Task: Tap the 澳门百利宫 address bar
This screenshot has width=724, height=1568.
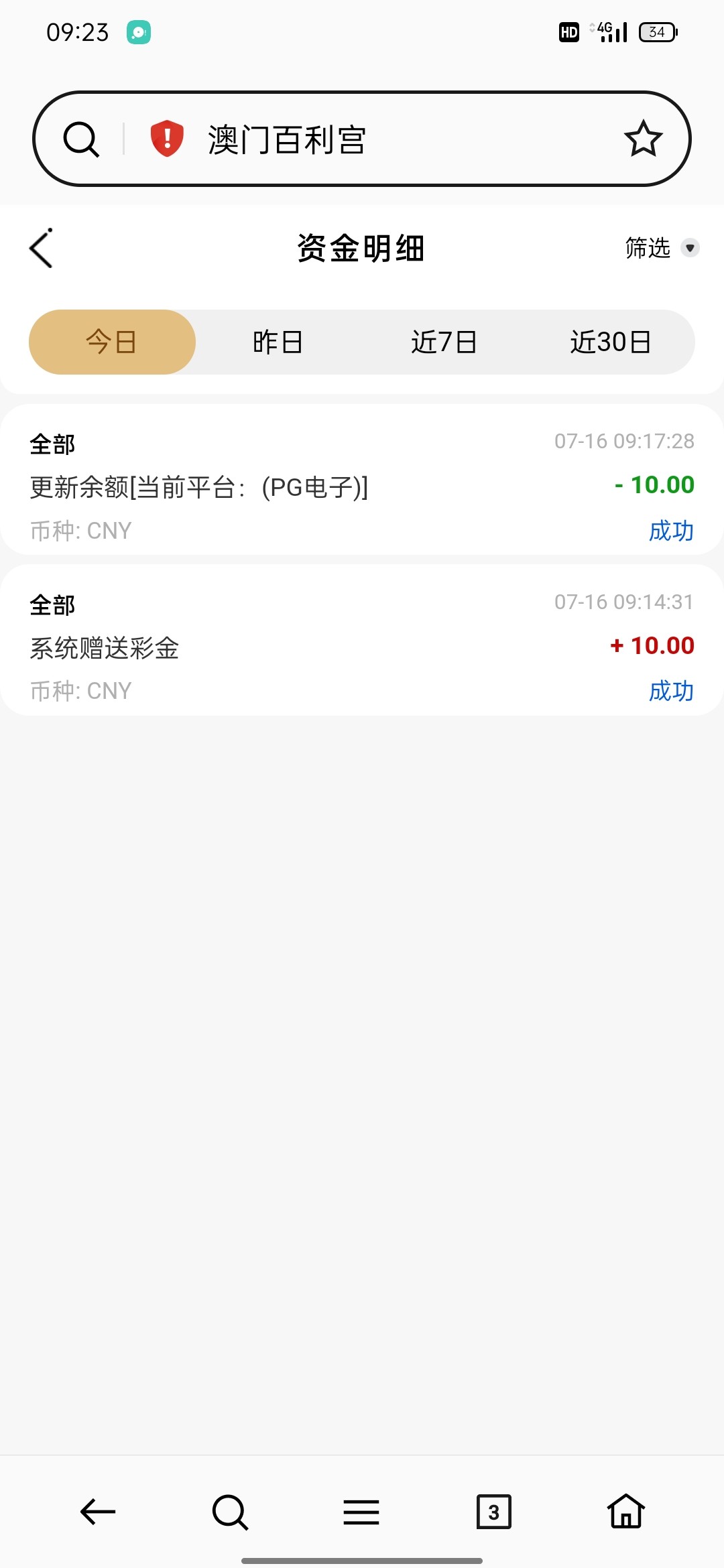Action: 375,139
